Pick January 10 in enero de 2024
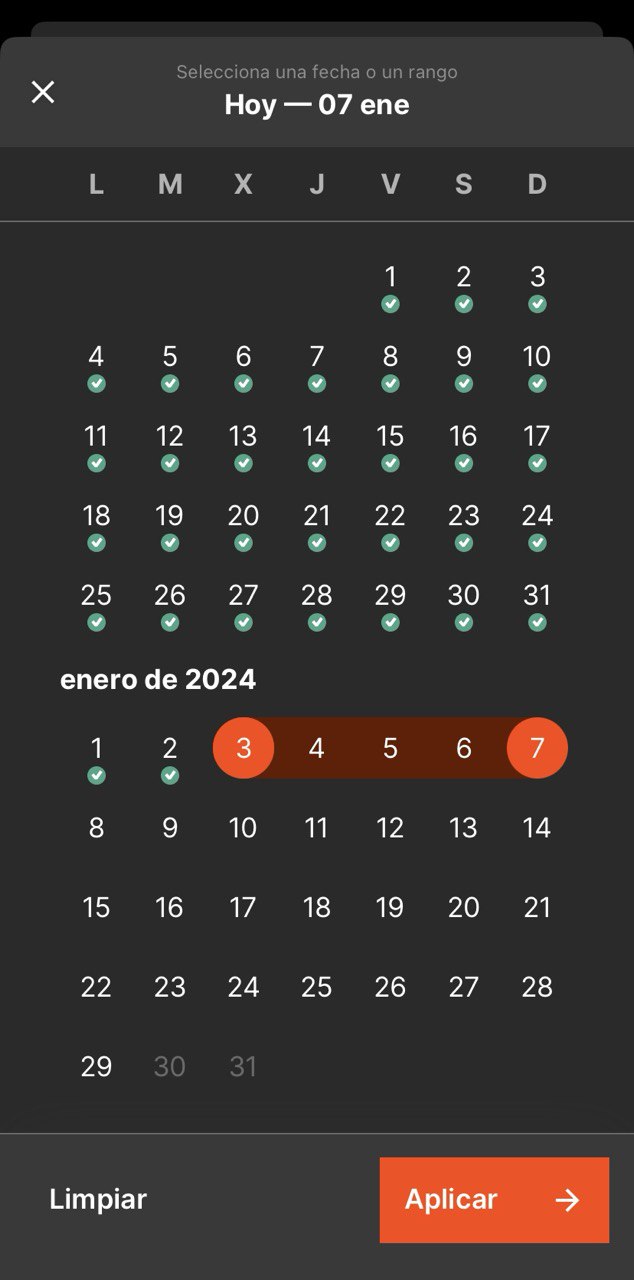Viewport: 634px width, 1280px height. coord(243,828)
